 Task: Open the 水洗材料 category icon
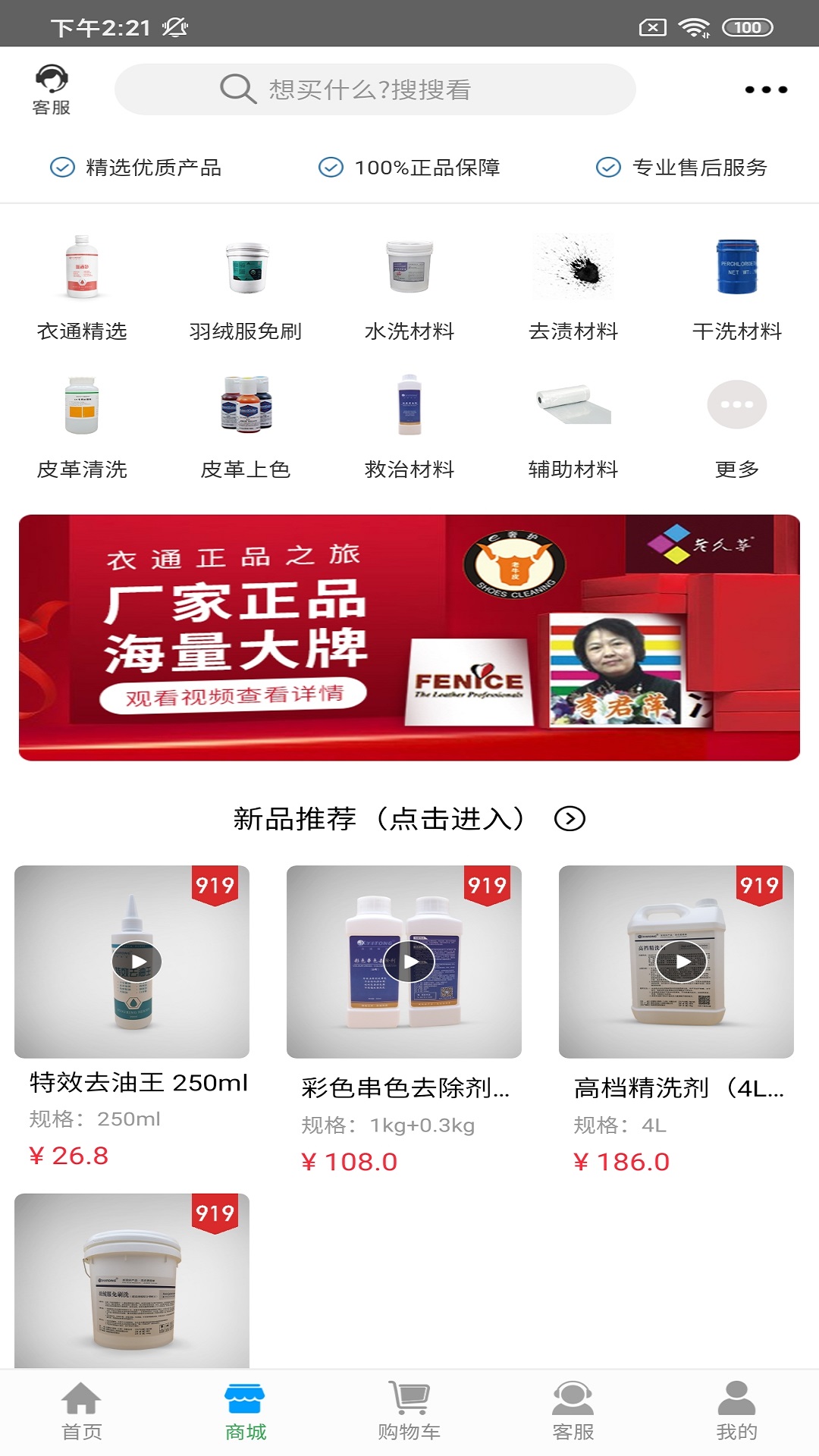click(x=409, y=273)
